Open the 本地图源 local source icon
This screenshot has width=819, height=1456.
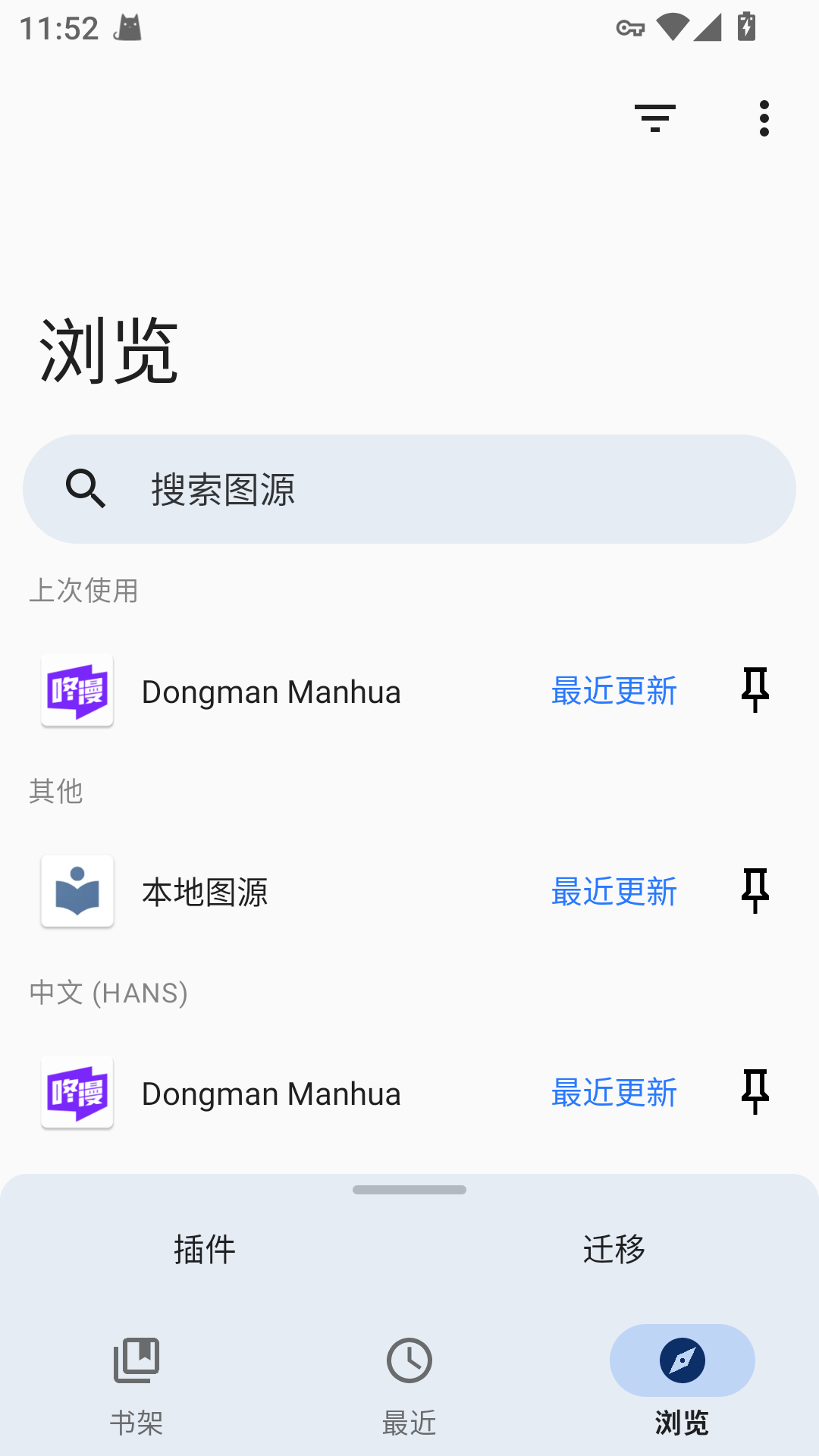pyautogui.click(x=77, y=892)
